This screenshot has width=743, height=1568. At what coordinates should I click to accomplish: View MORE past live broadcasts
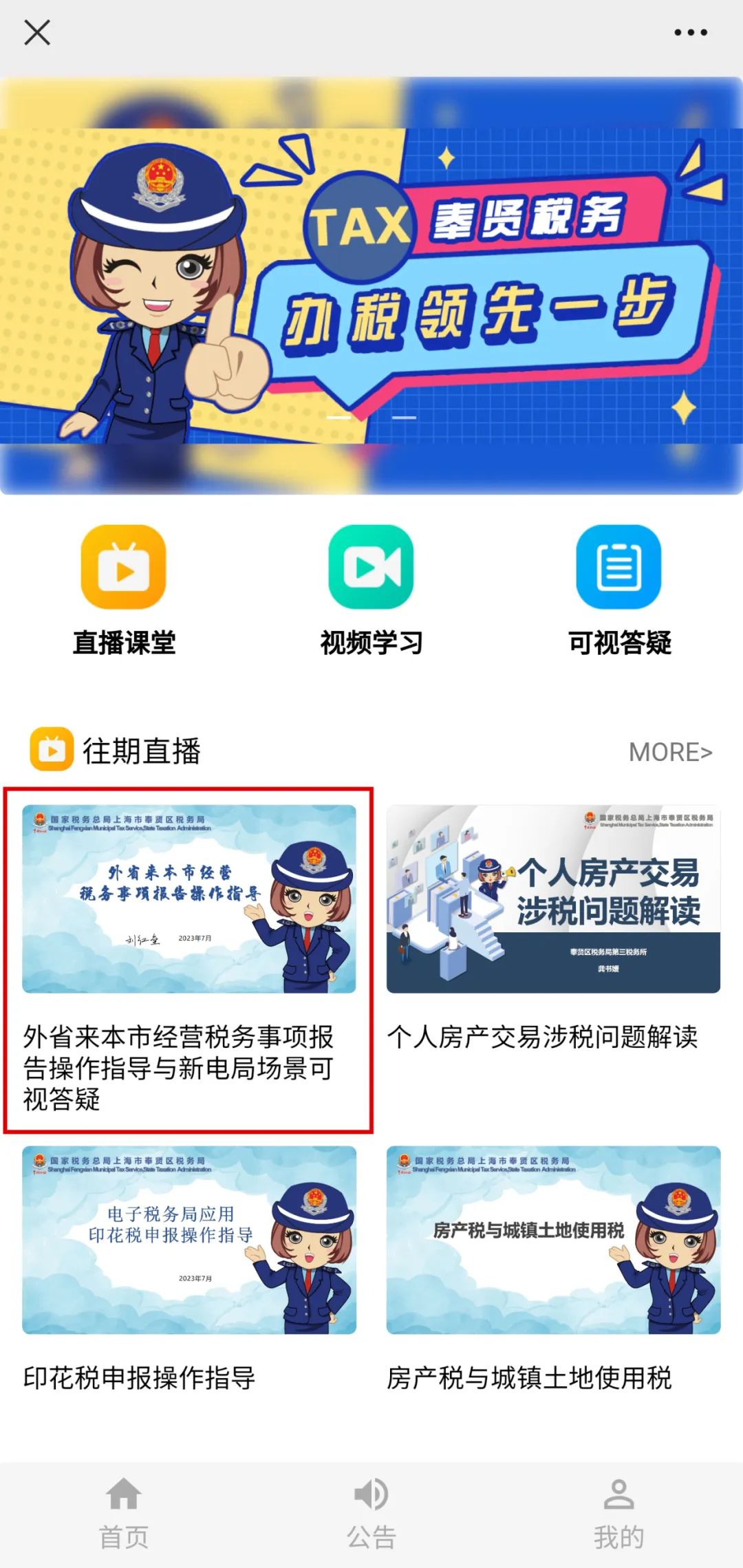tap(670, 752)
